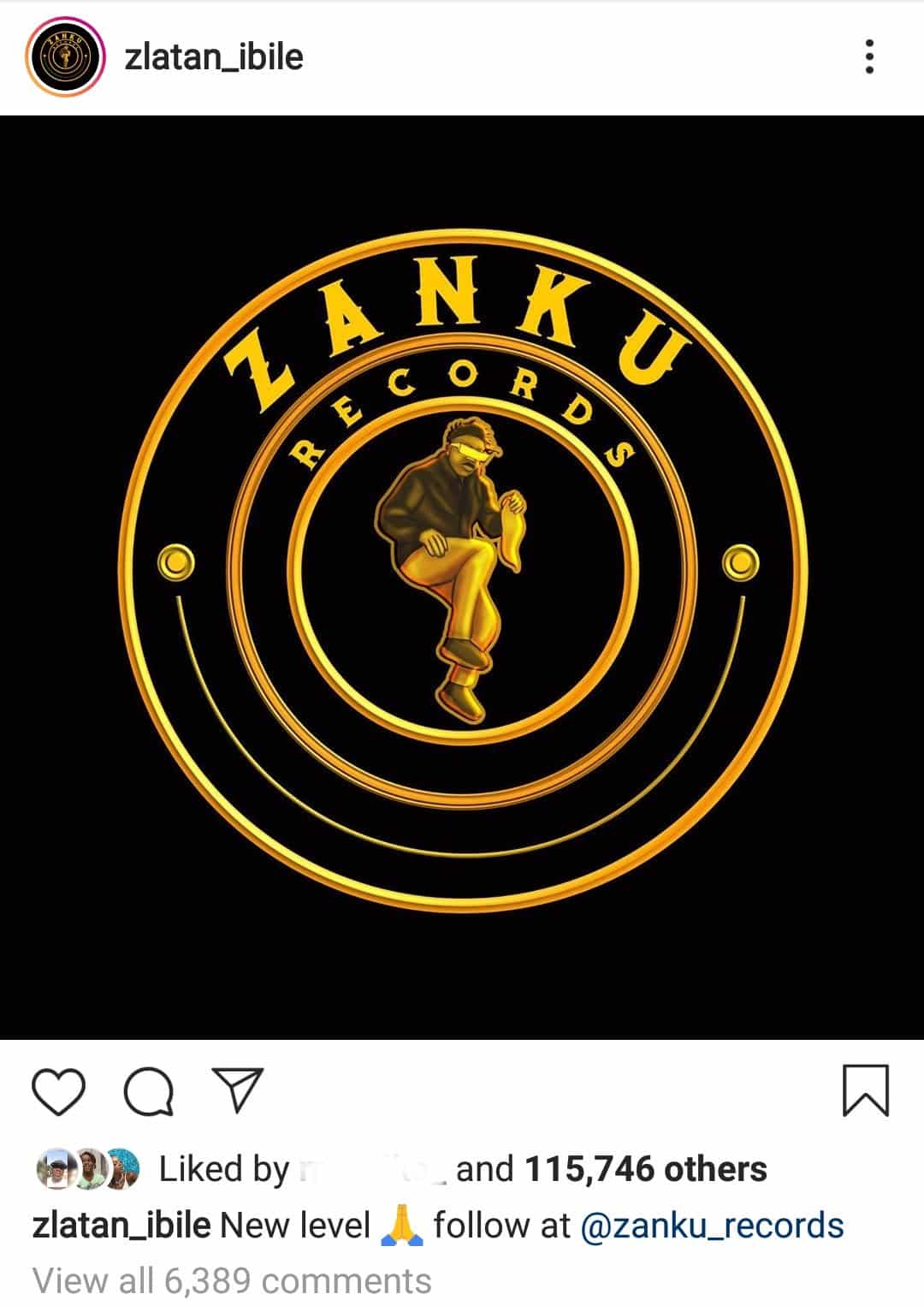This screenshot has width=924, height=1306.
Task: Open the list of 115,746 other likers
Action: click(x=645, y=1169)
